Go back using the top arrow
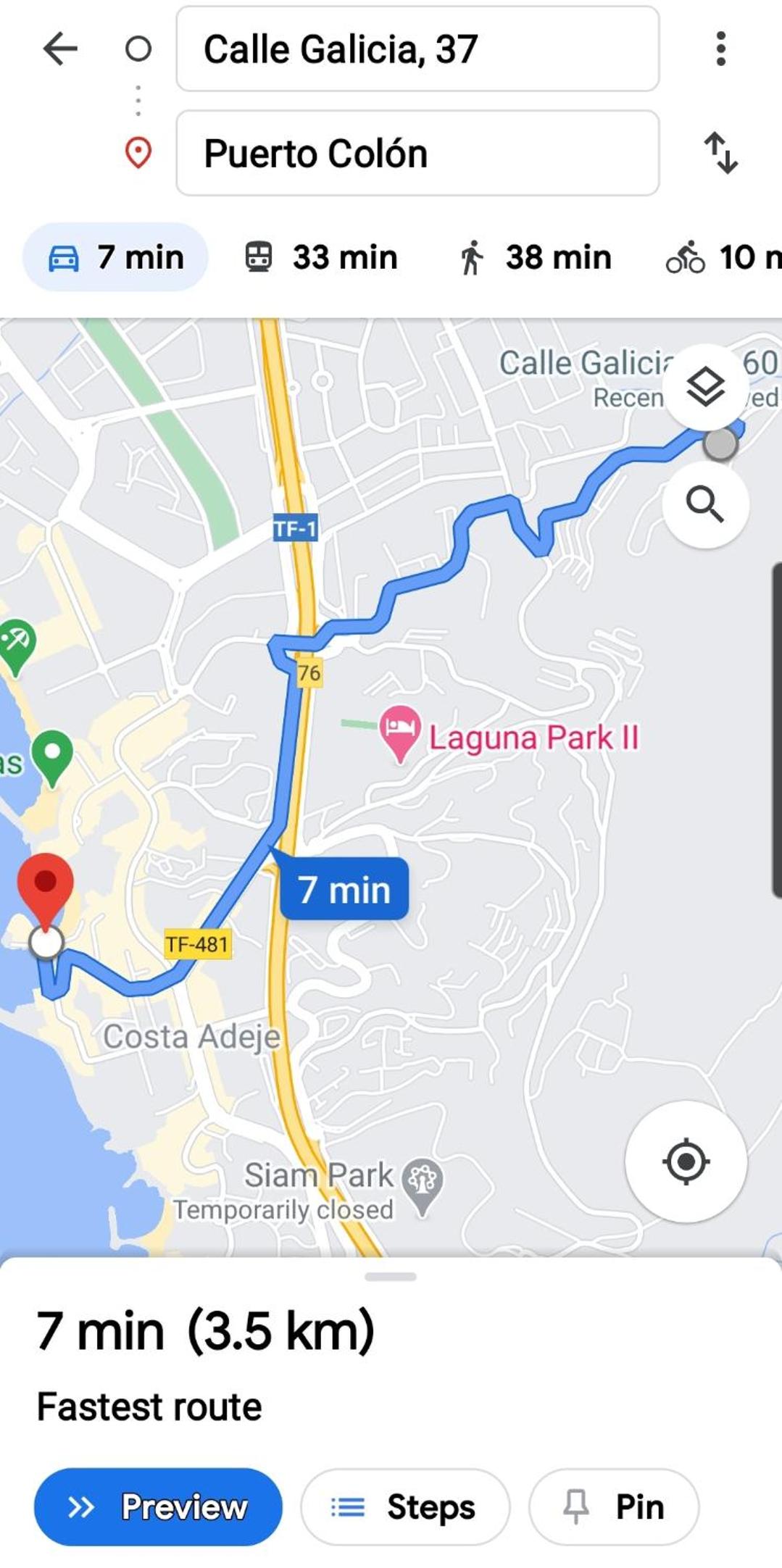The width and height of the screenshot is (782, 1568). click(60, 49)
